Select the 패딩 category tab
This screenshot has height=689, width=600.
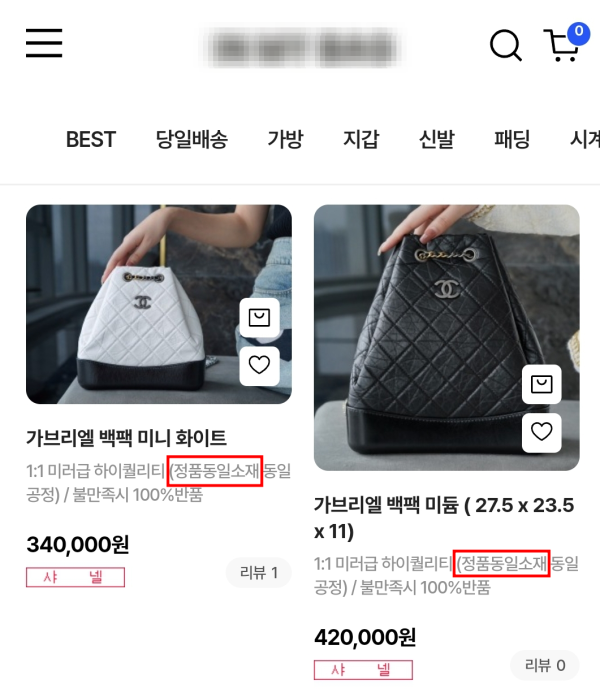click(x=512, y=140)
